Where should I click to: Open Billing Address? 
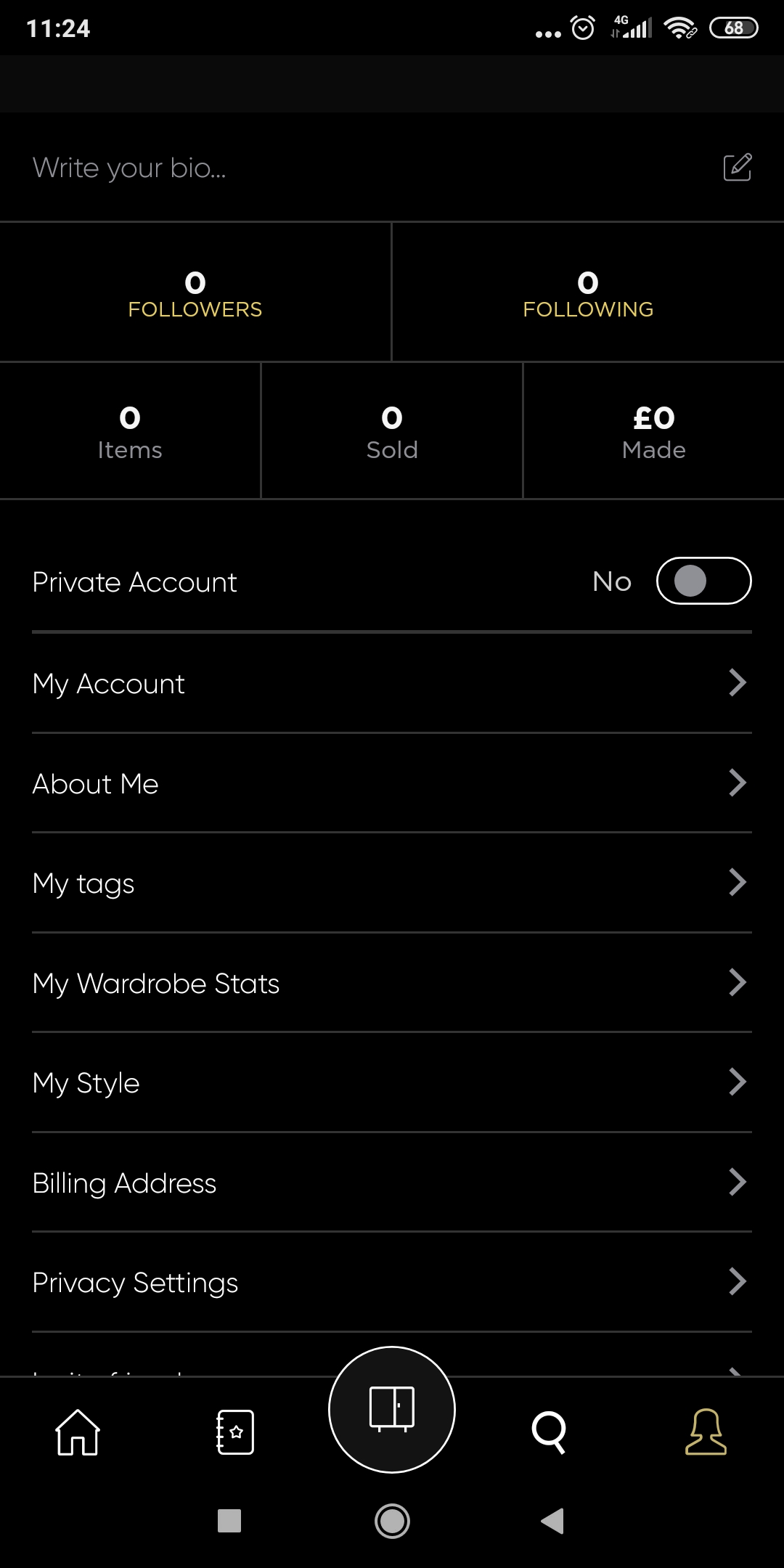click(392, 1183)
